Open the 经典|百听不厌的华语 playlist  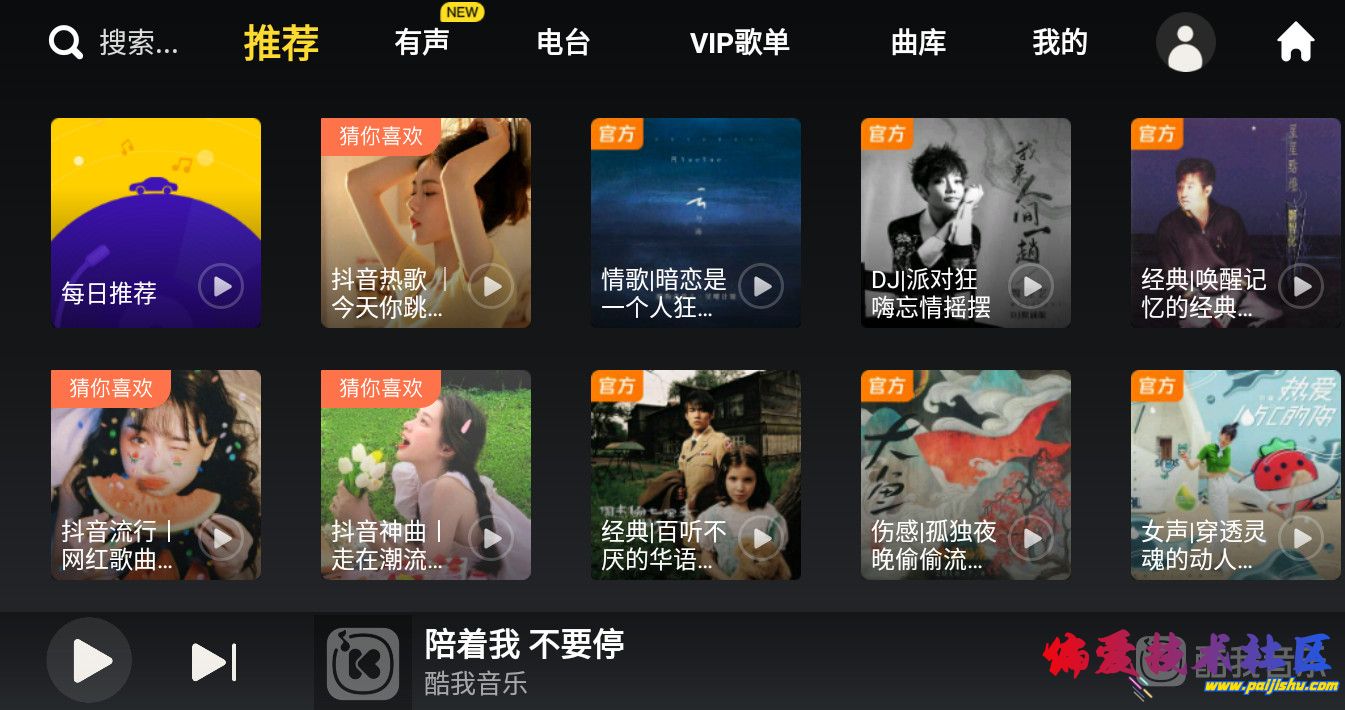coord(696,474)
